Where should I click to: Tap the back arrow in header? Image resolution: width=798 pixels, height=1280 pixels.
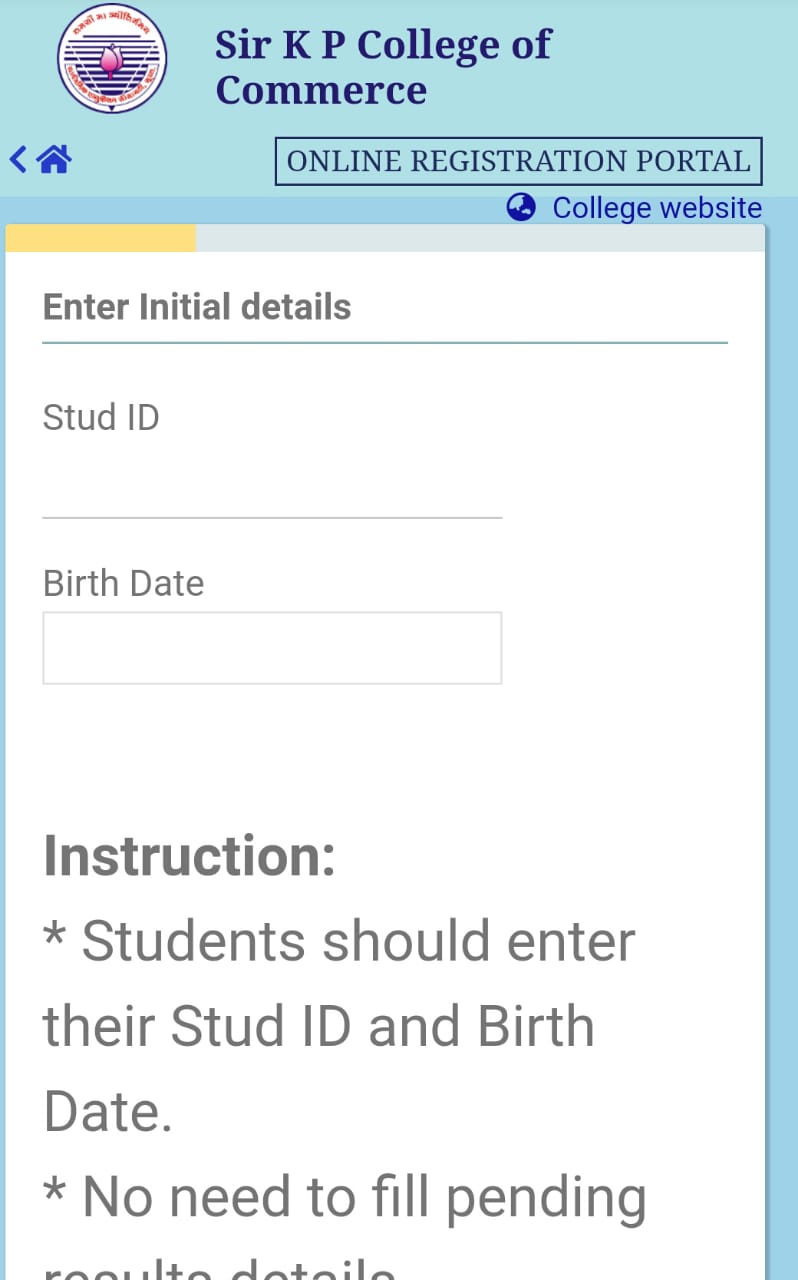pos(17,159)
